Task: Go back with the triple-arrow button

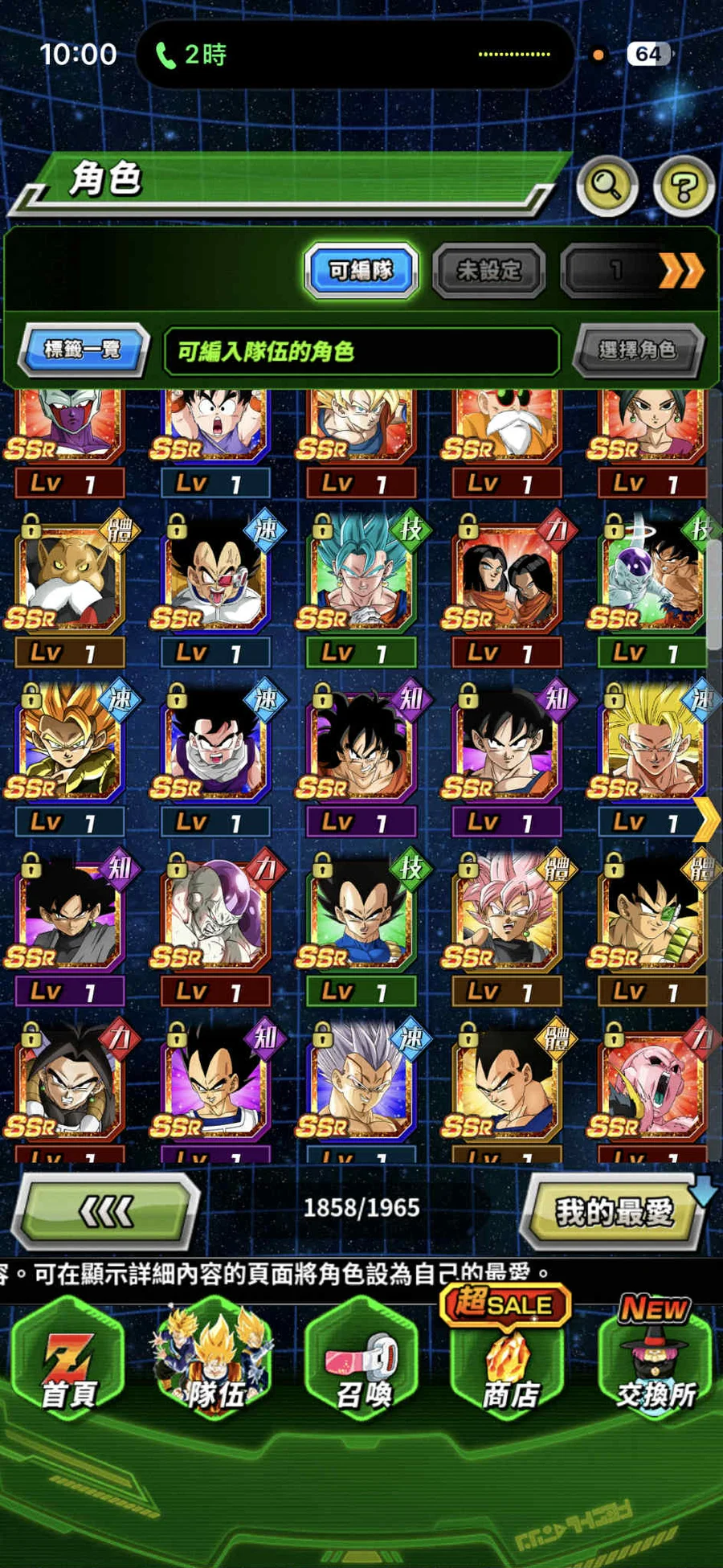Action: pyautogui.click(x=106, y=1211)
